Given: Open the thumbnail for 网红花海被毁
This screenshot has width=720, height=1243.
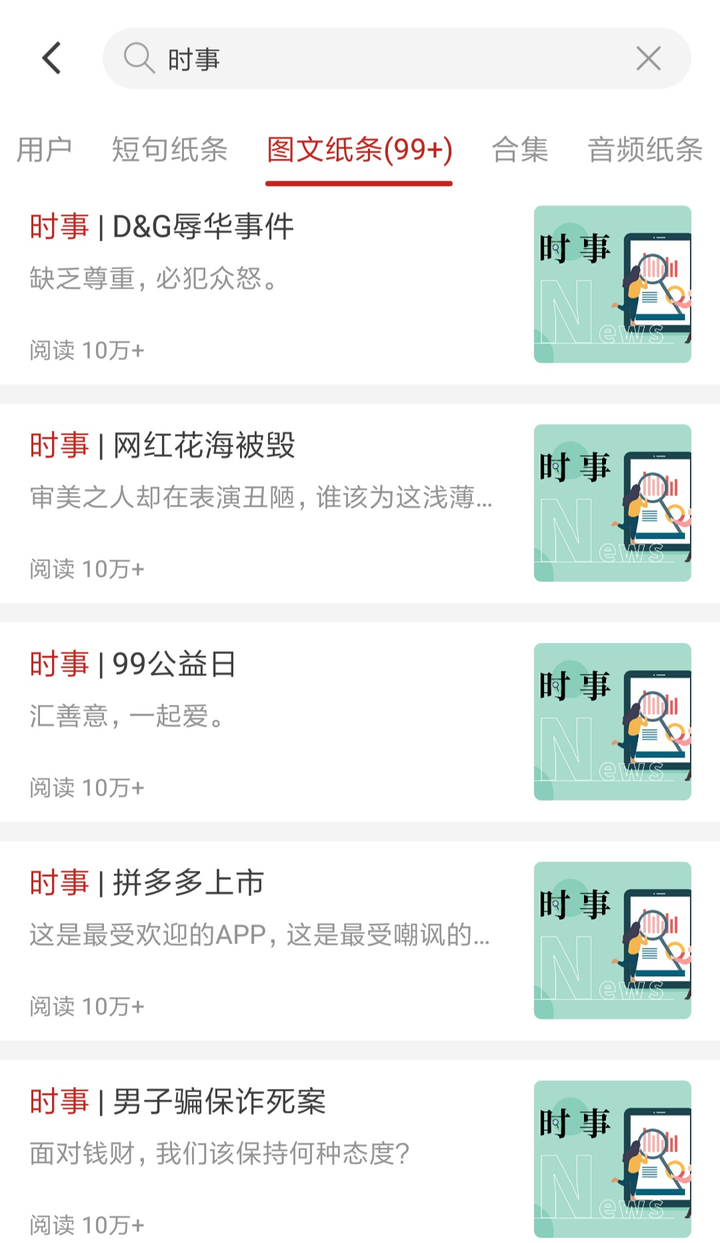Looking at the screenshot, I should 613,502.
